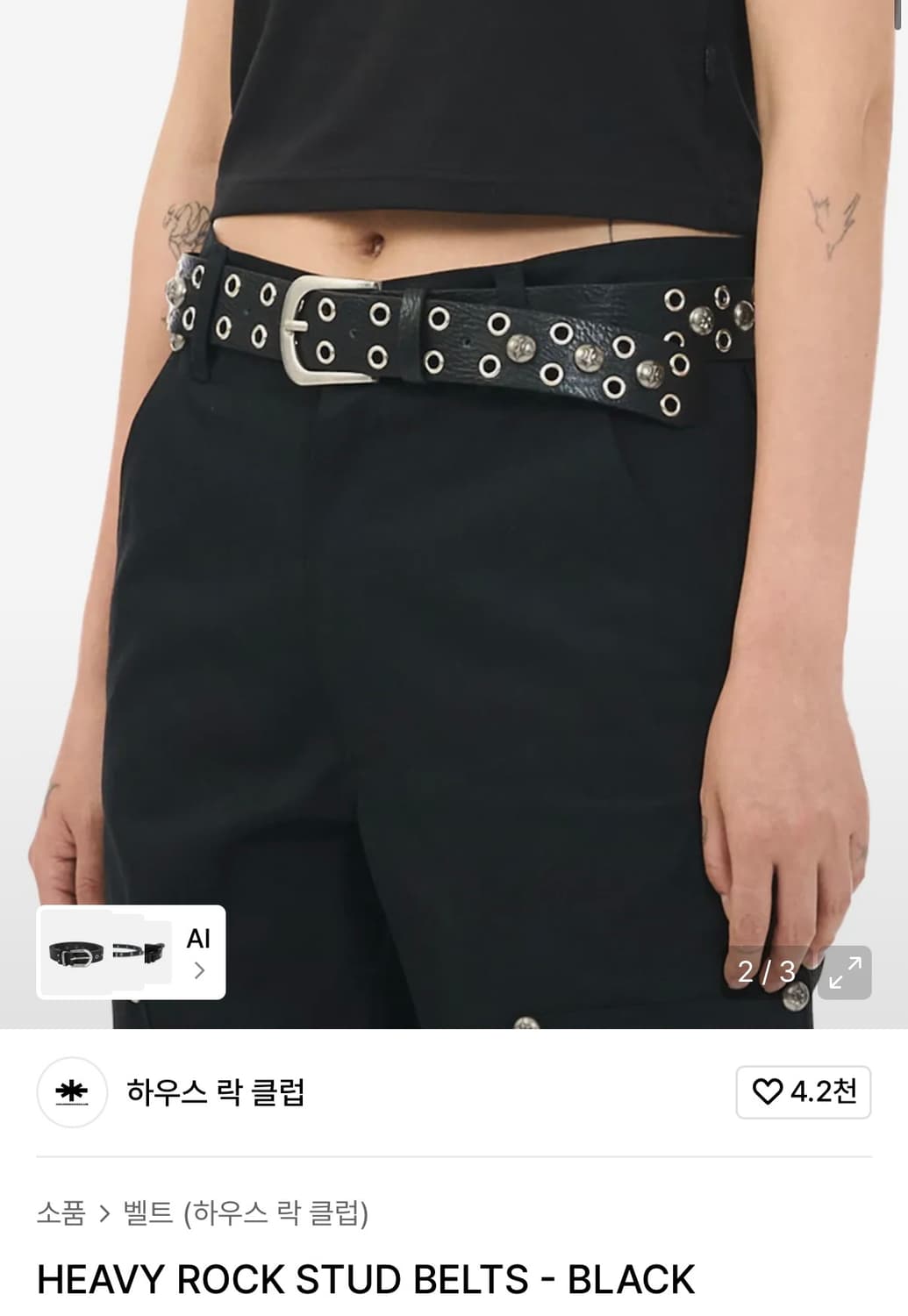The height and width of the screenshot is (1316, 908).
Task: Tap the main product photo to advance the carousel
Action: (454, 526)
